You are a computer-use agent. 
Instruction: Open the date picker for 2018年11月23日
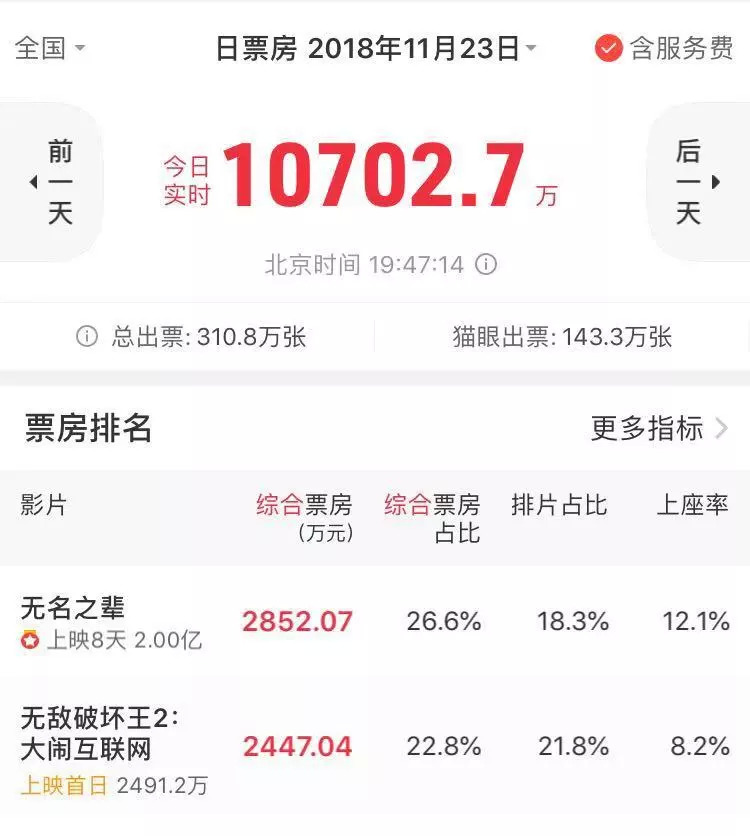pyautogui.click(x=376, y=48)
